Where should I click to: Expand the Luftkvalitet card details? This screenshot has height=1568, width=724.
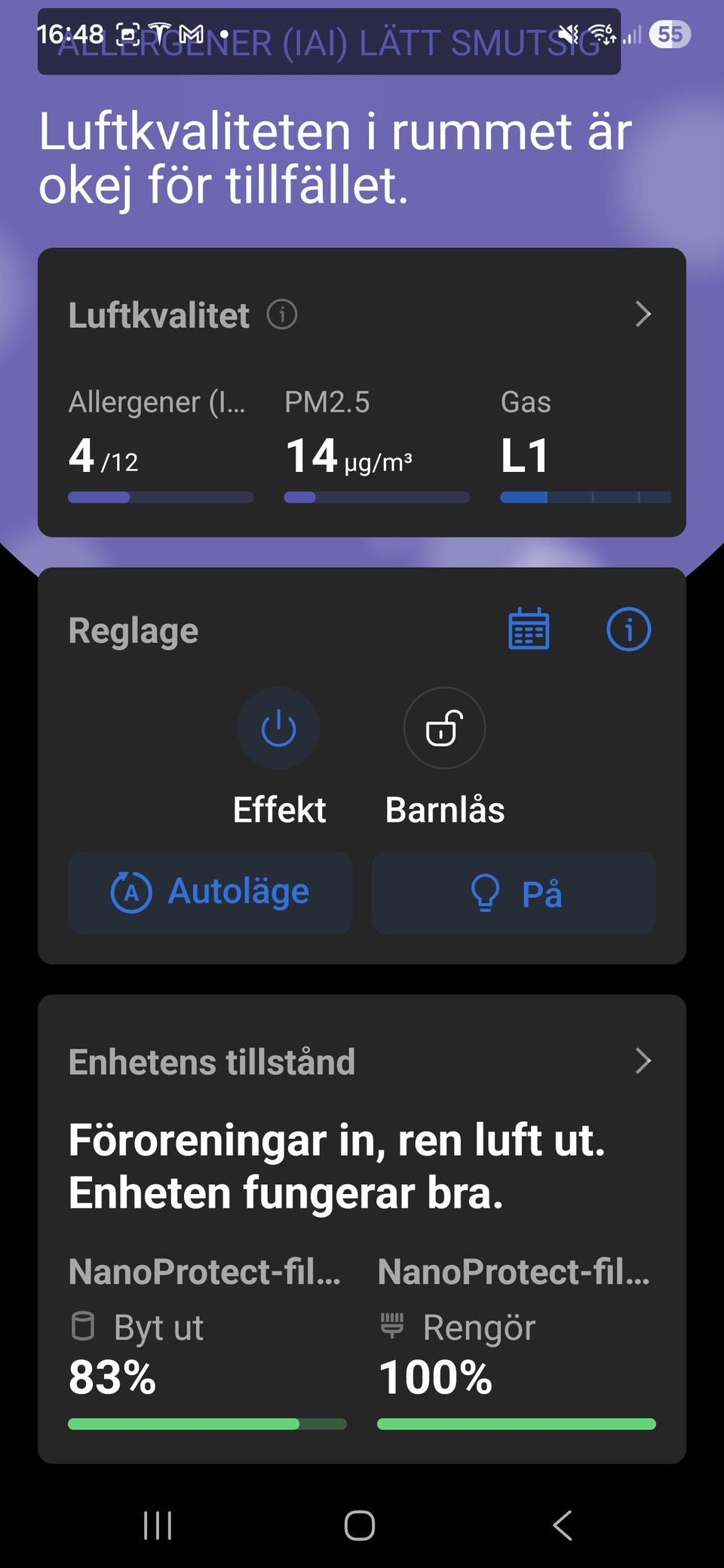point(643,314)
